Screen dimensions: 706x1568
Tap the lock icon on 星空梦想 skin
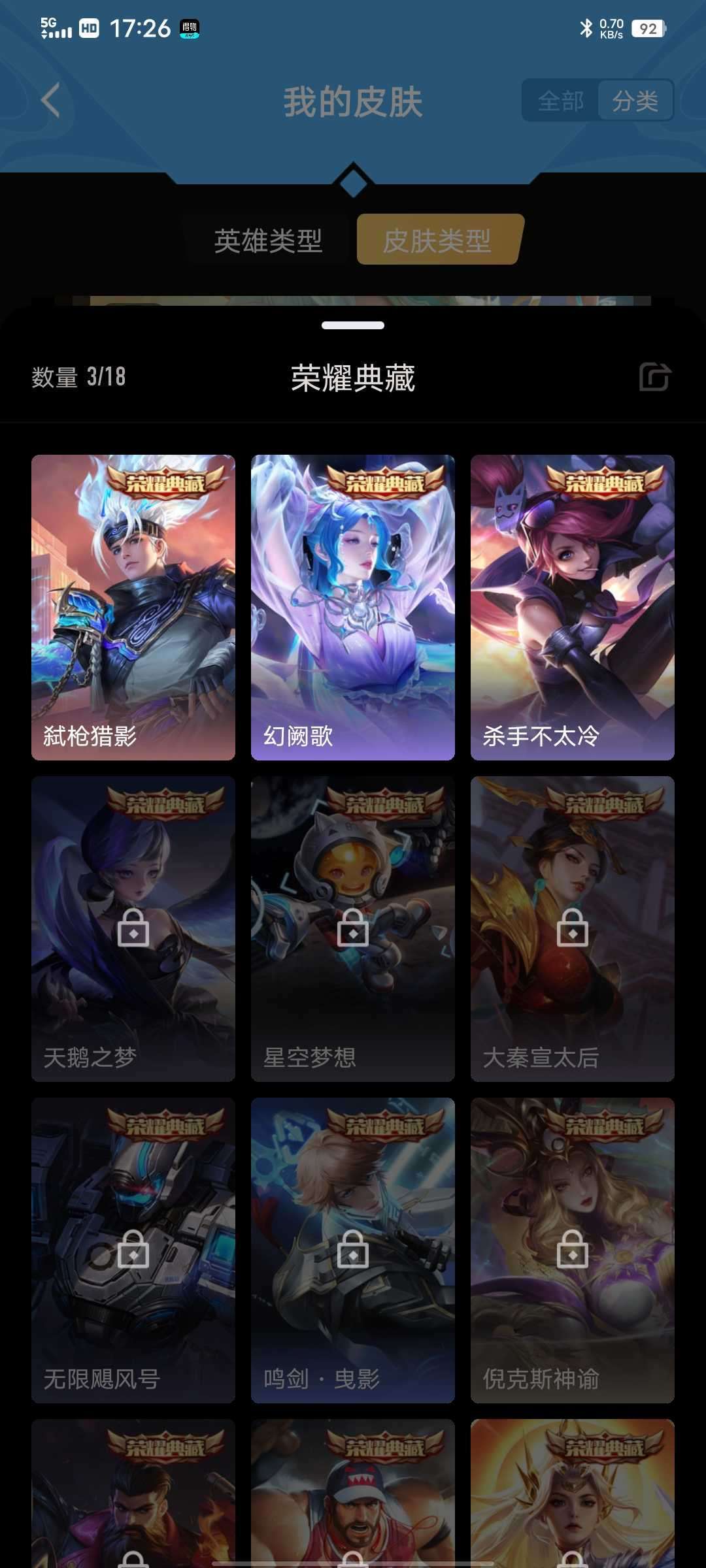point(352,926)
